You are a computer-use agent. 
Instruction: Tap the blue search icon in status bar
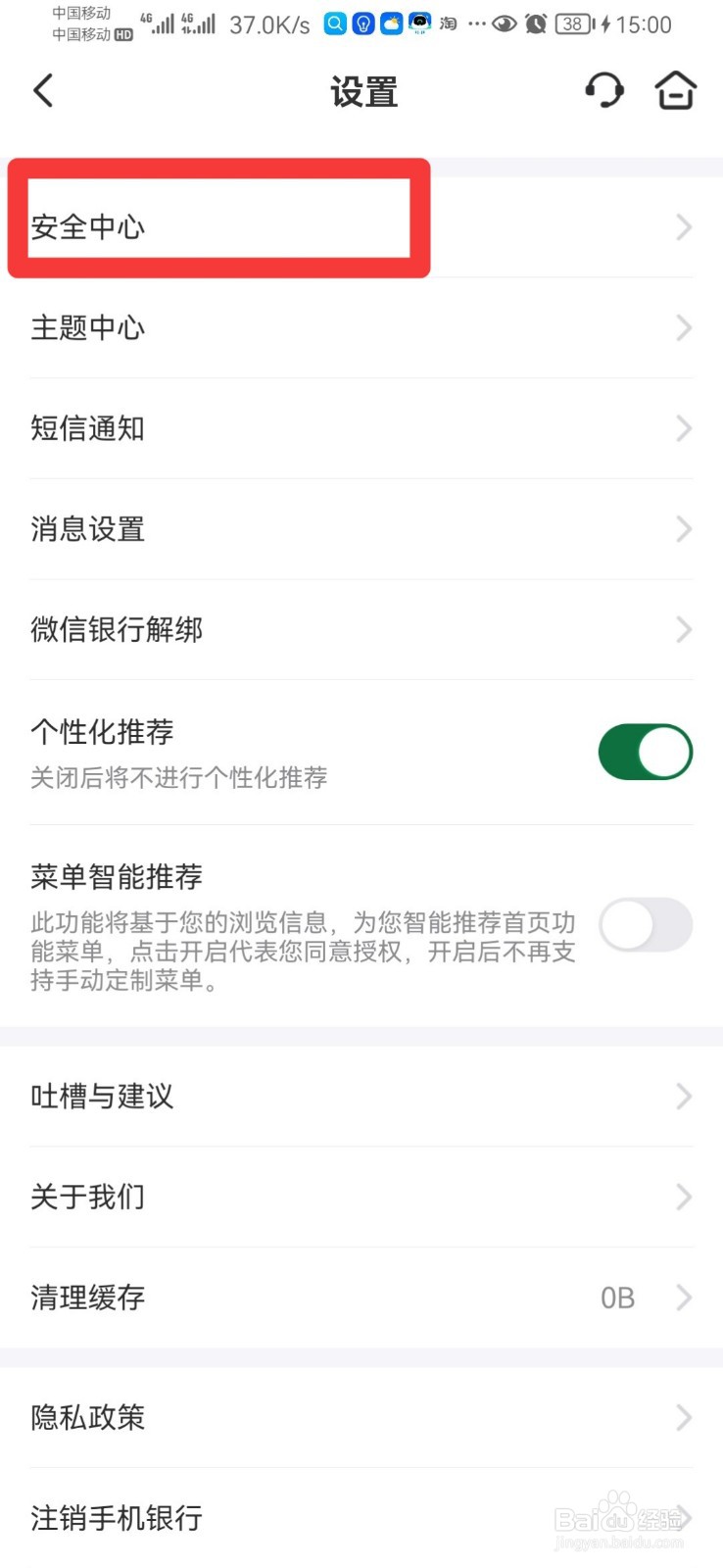pos(334,24)
